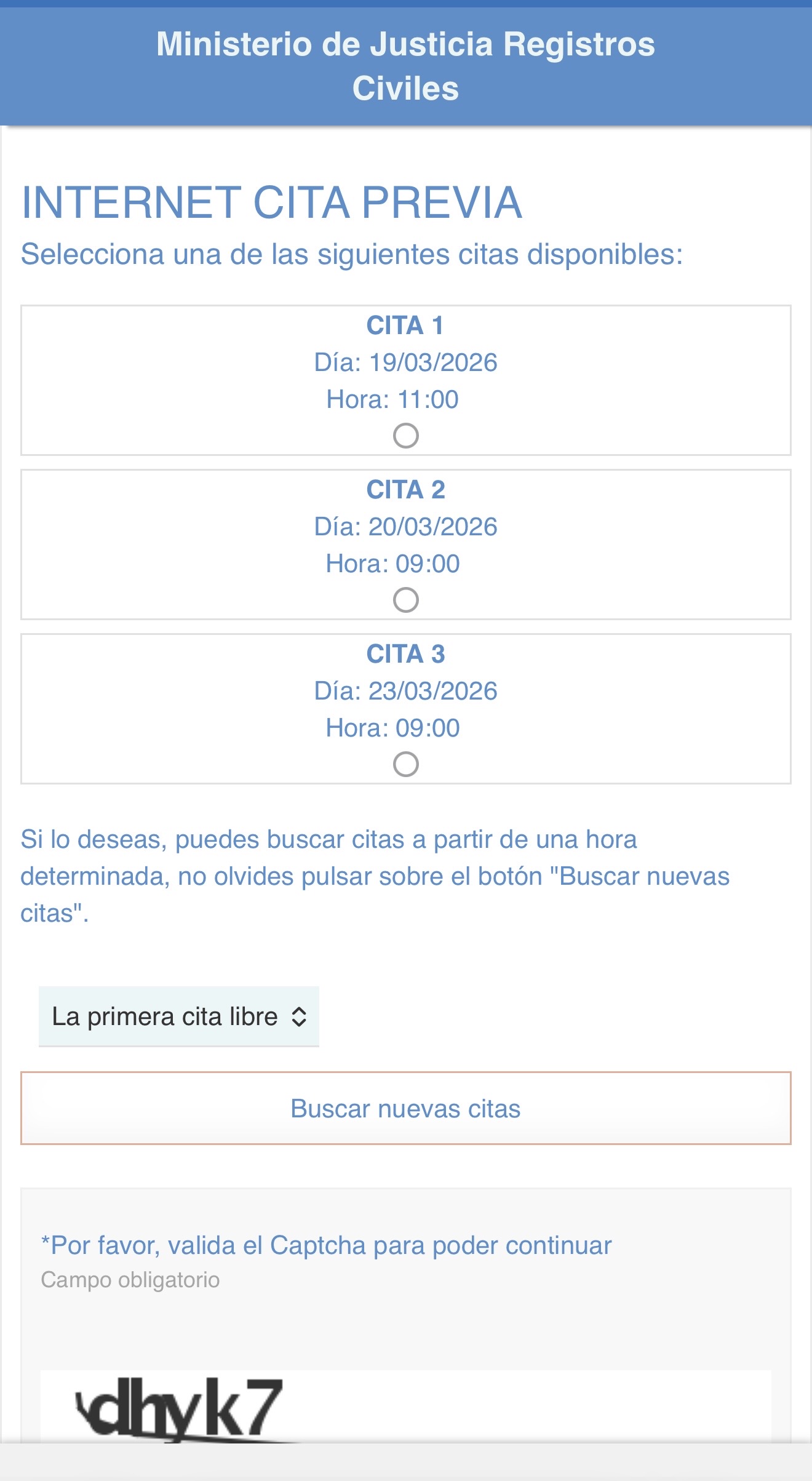Viewport: 812px width, 1481px height.
Task: Choose the CITA 2 appointment on 20/03/2026
Action: 405,600
